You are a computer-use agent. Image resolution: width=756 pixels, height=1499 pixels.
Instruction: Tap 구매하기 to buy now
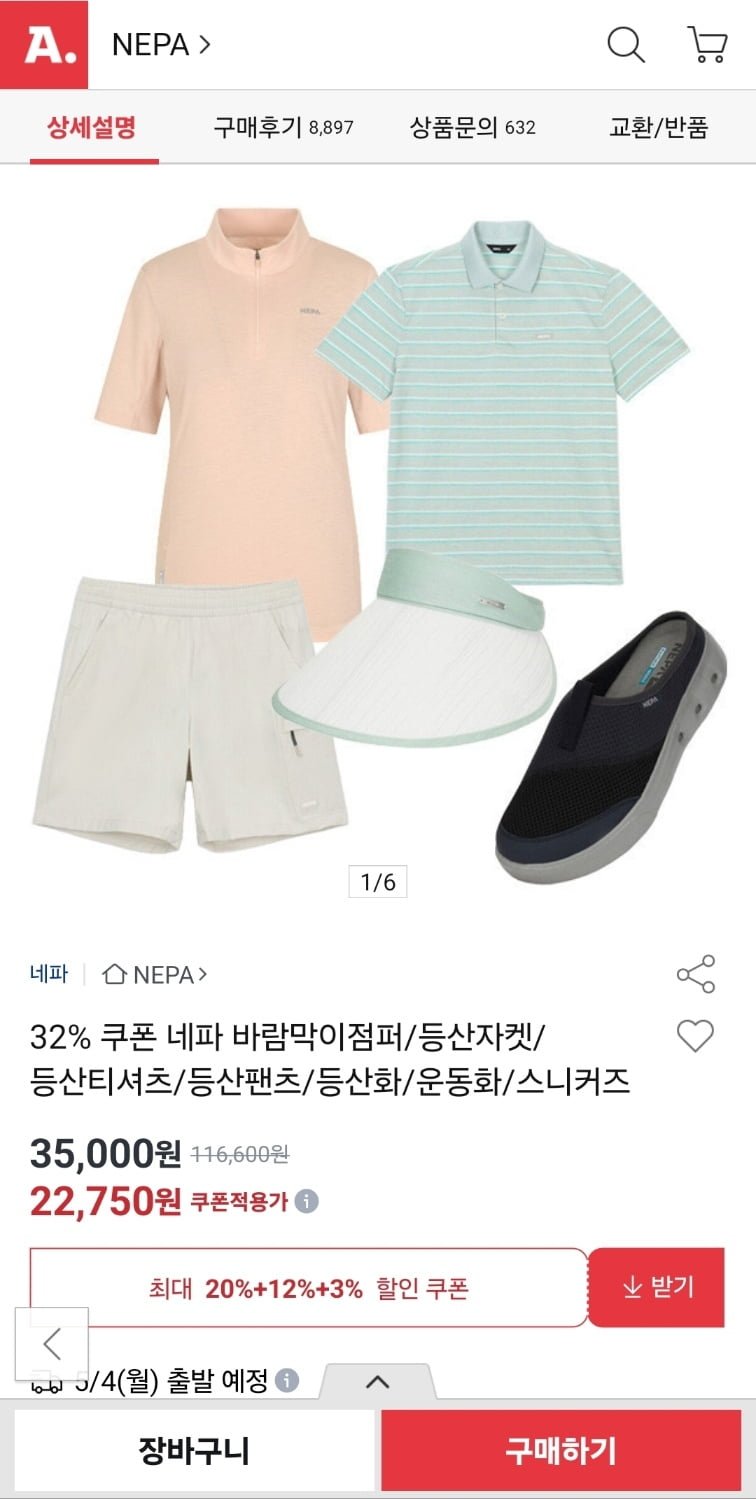(560, 1451)
